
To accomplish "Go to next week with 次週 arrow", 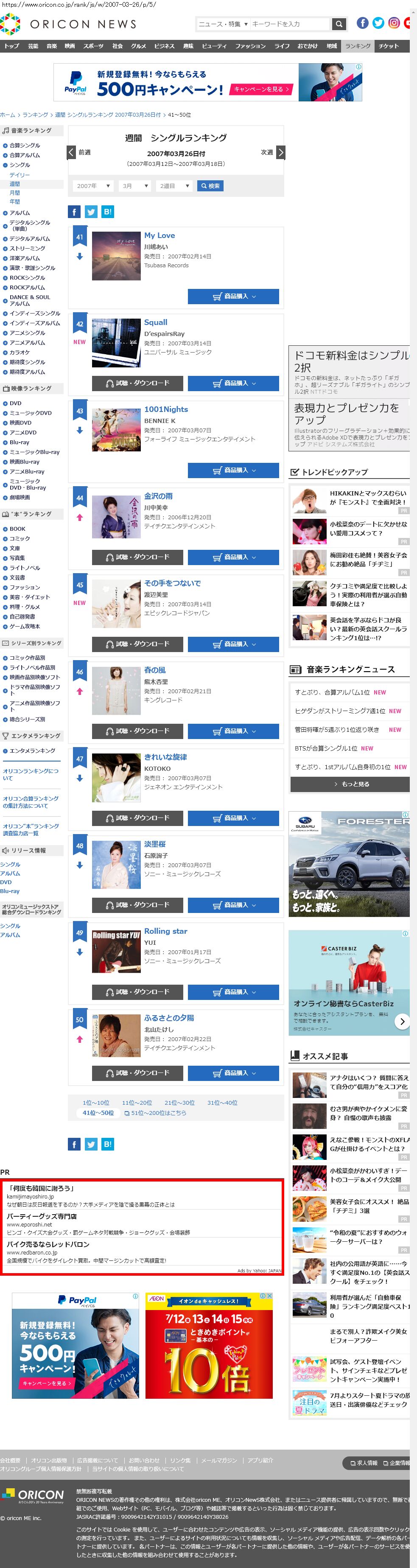I will click(280, 152).
